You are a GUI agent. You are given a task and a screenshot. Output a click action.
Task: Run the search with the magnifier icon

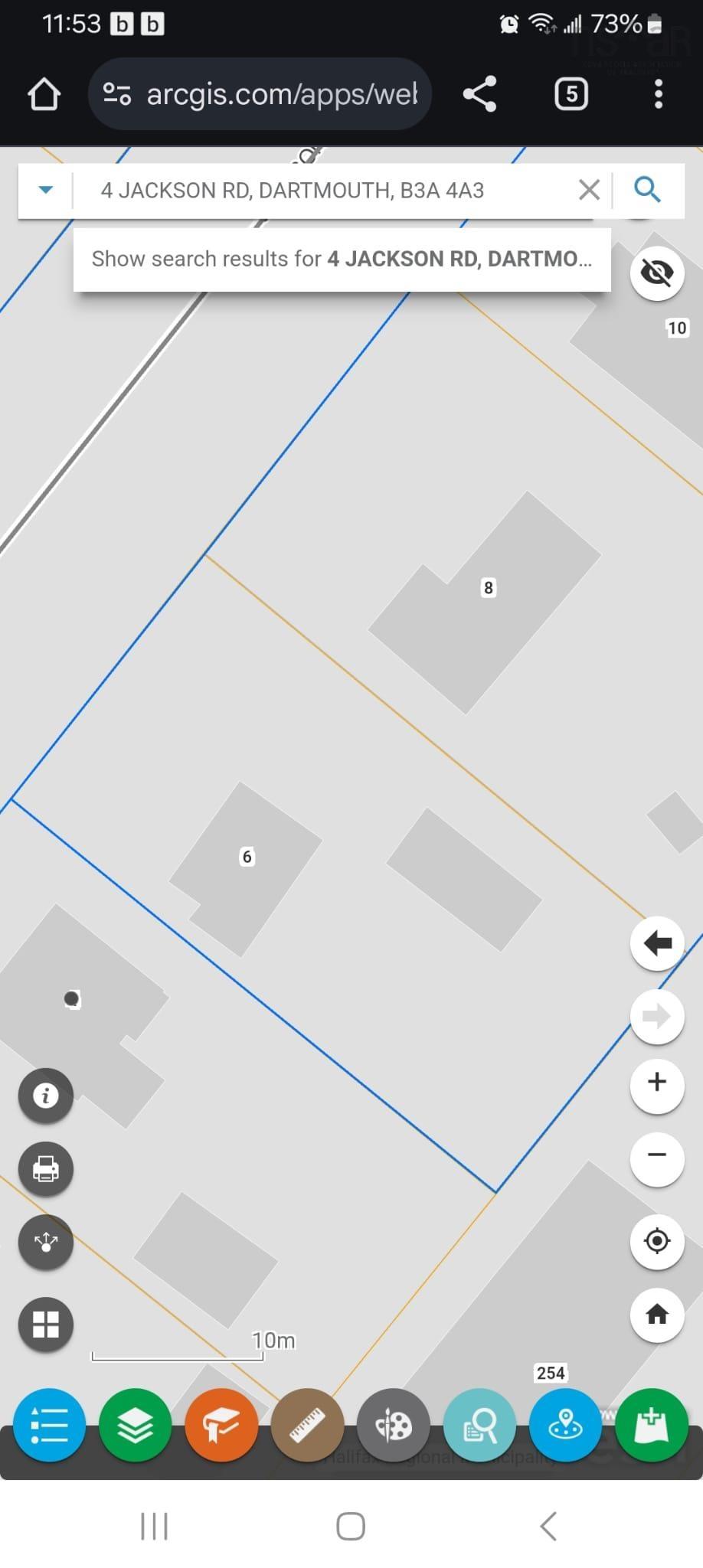pos(647,189)
